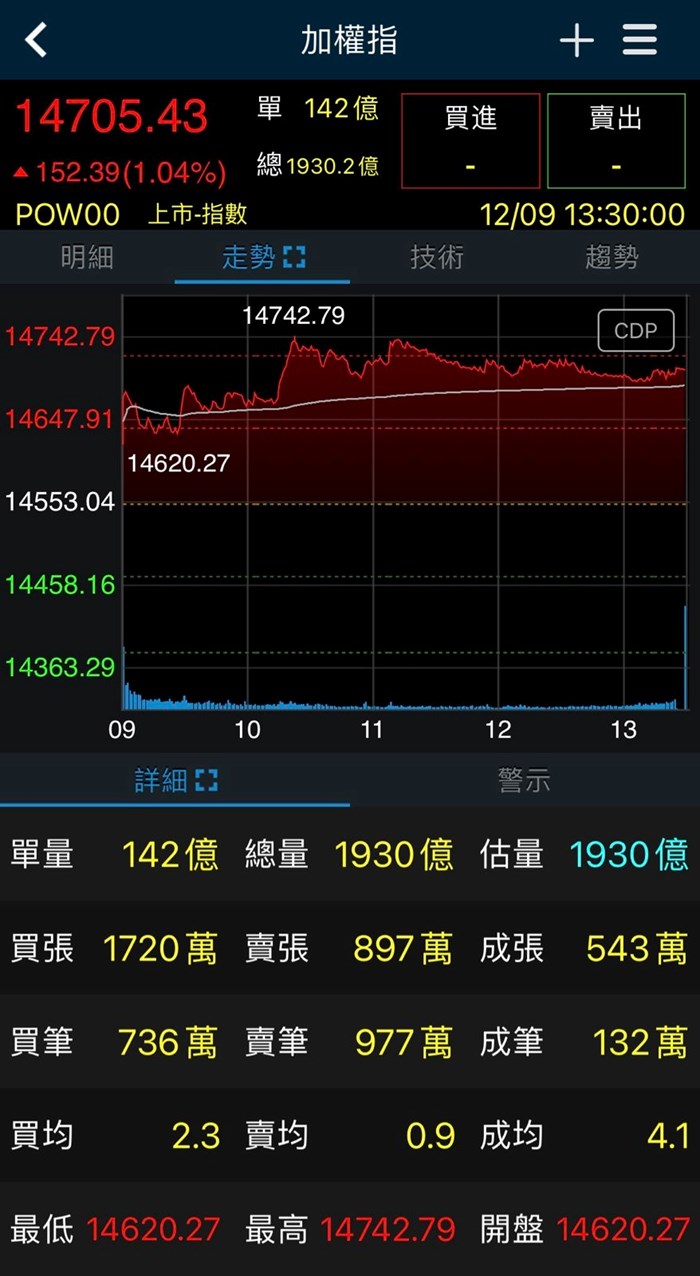This screenshot has width=700, height=1276.
Task: Tap the 賣出 sell button
Action: (x=615, y=141)
